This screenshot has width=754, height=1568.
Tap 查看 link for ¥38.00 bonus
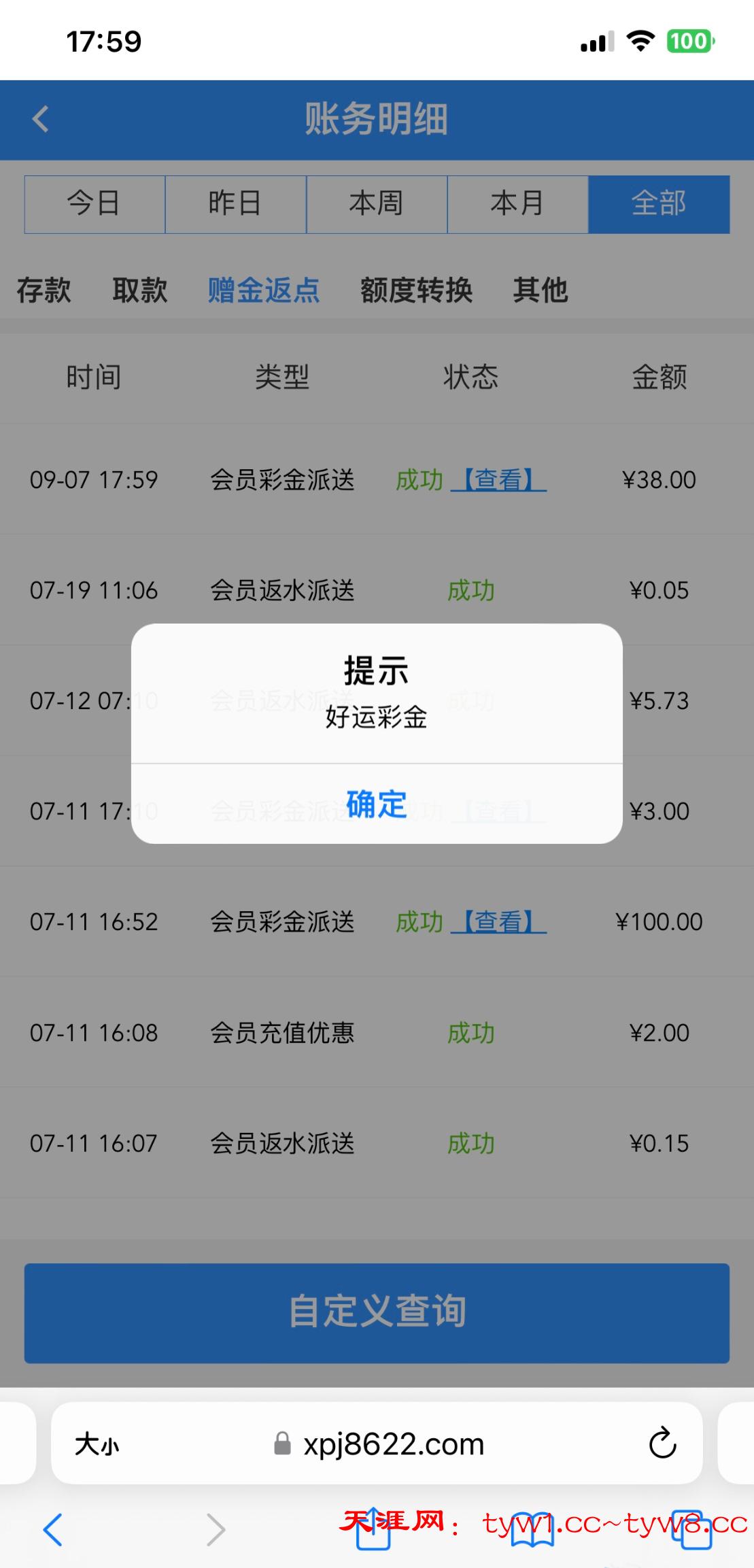point(498,480)
